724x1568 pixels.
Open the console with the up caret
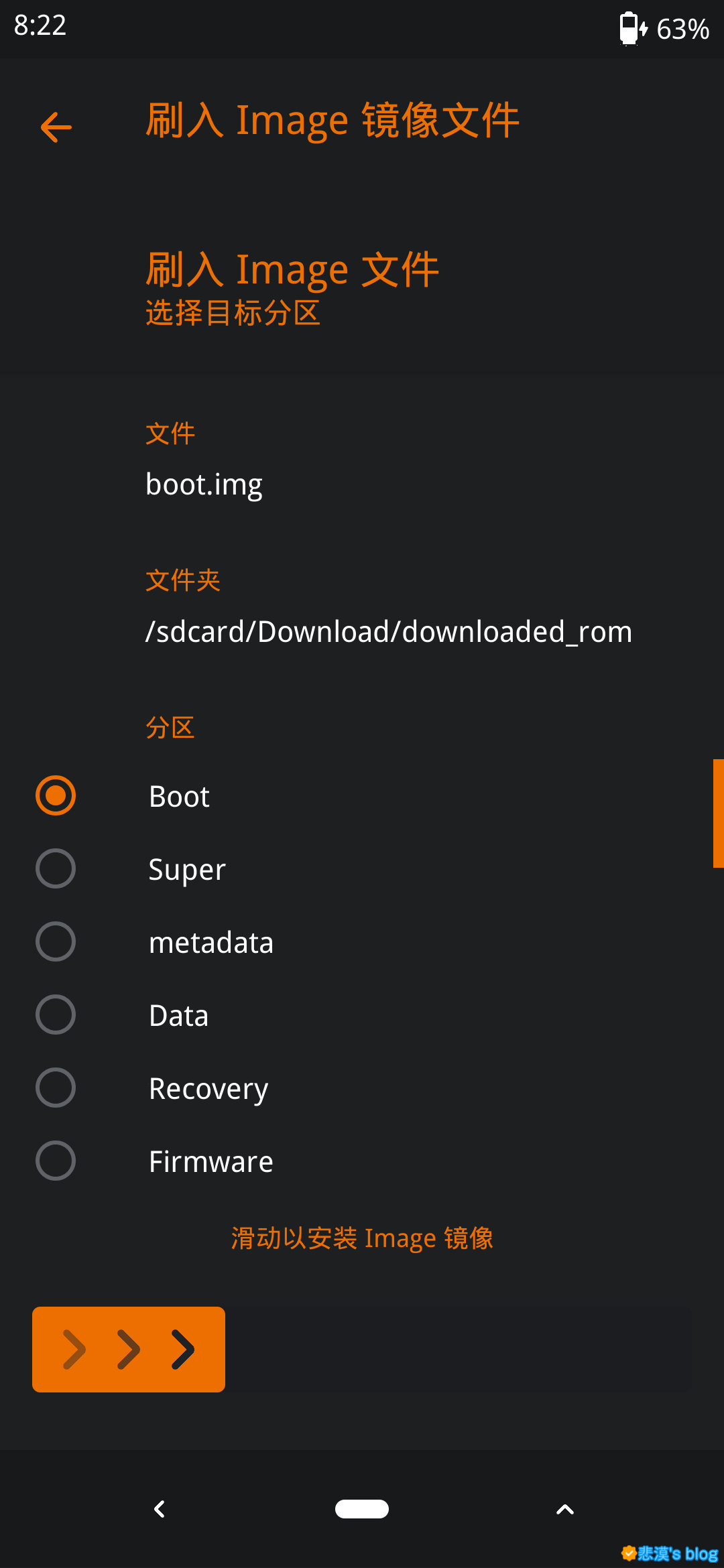(x=565, y=1509)
